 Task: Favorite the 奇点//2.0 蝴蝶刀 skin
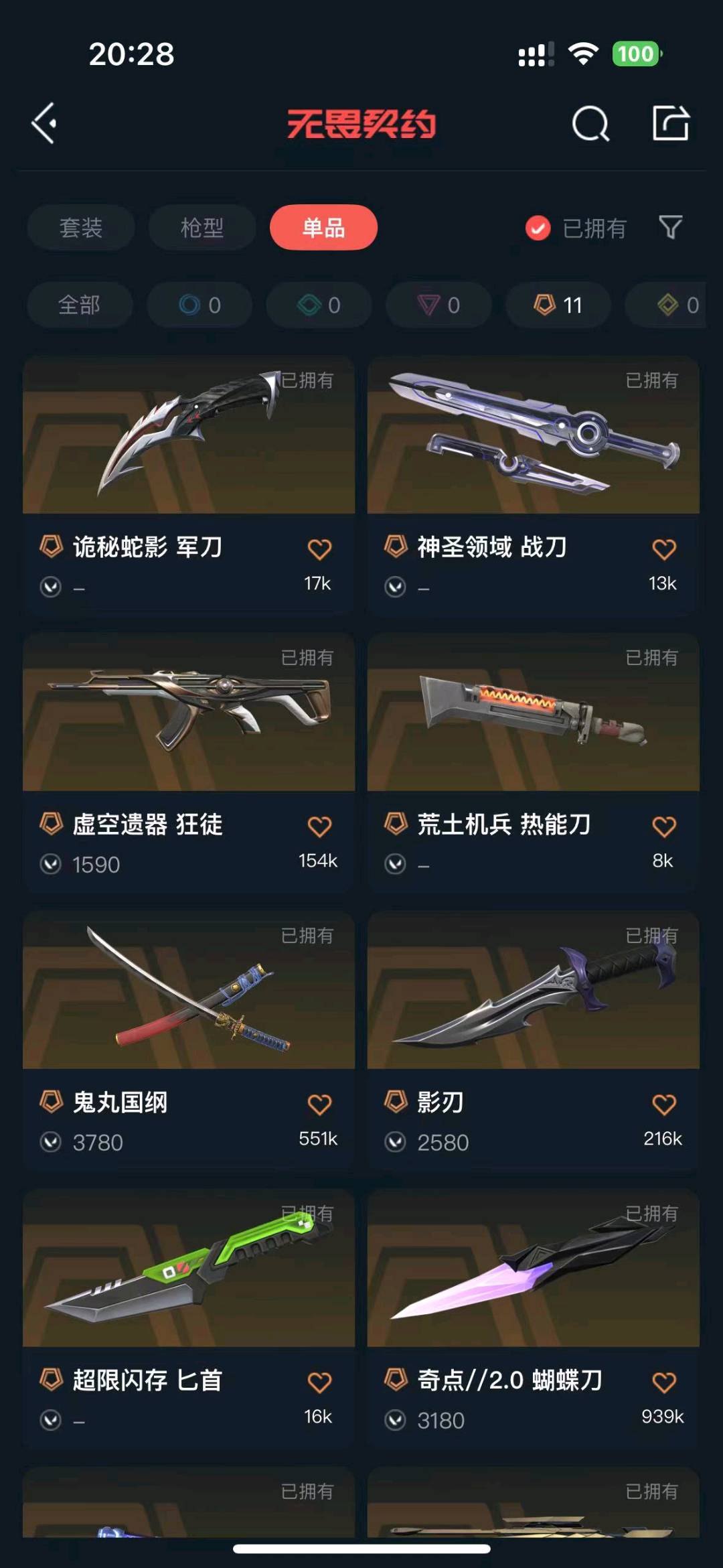coord(663,1382)
